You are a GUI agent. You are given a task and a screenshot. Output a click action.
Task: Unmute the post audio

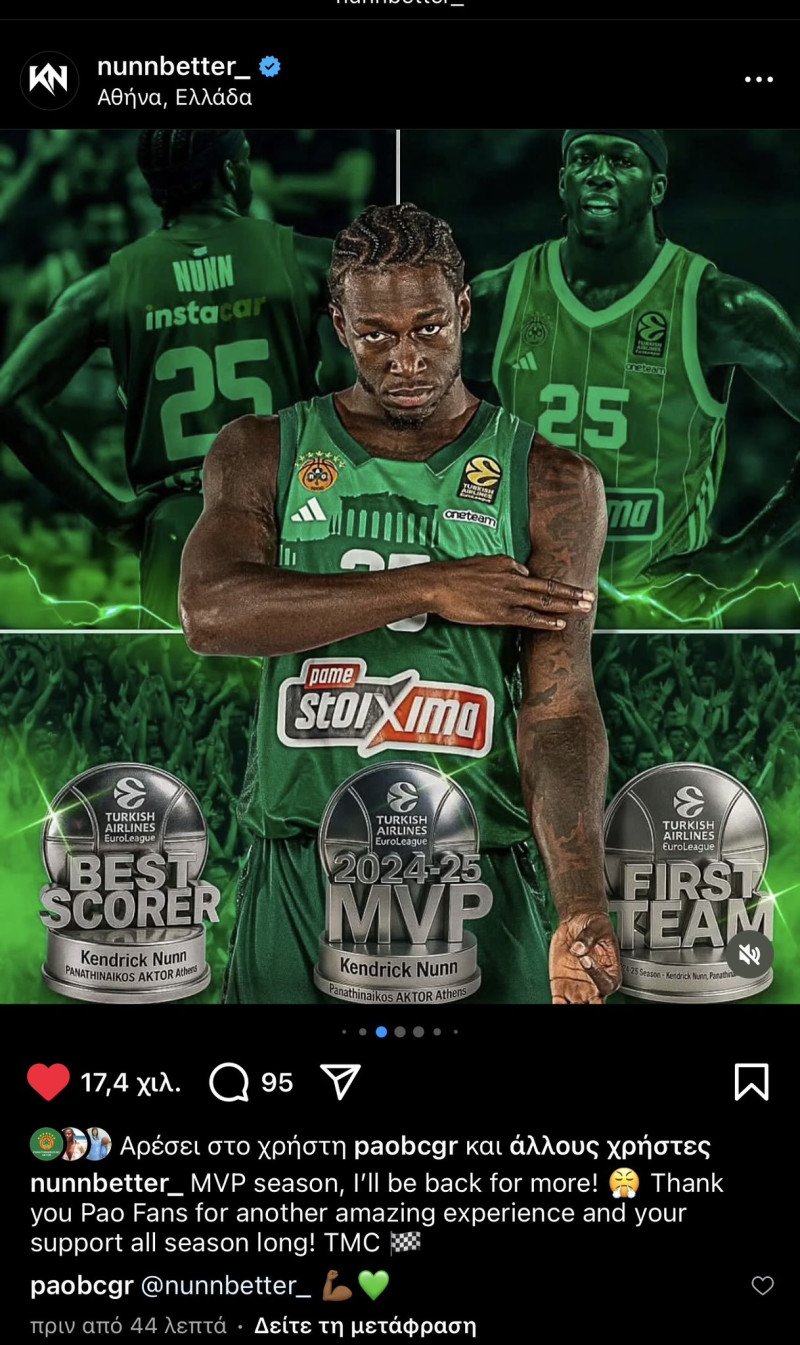(x=749, y=955)
